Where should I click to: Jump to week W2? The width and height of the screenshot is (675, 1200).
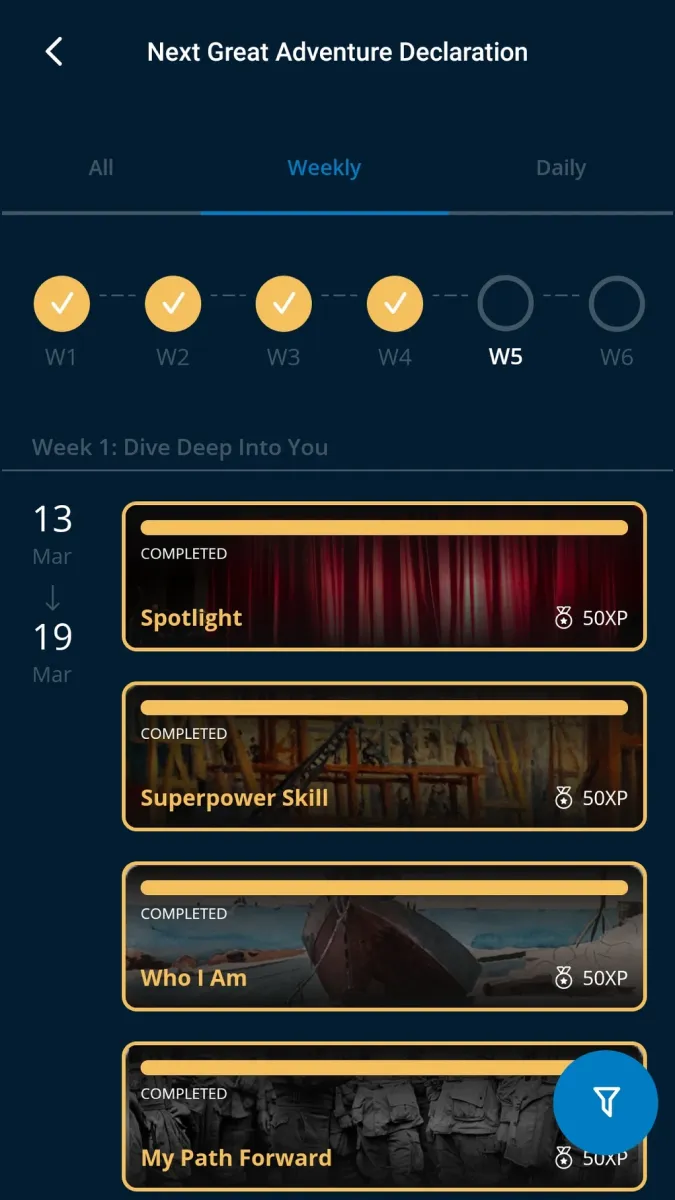173,304
